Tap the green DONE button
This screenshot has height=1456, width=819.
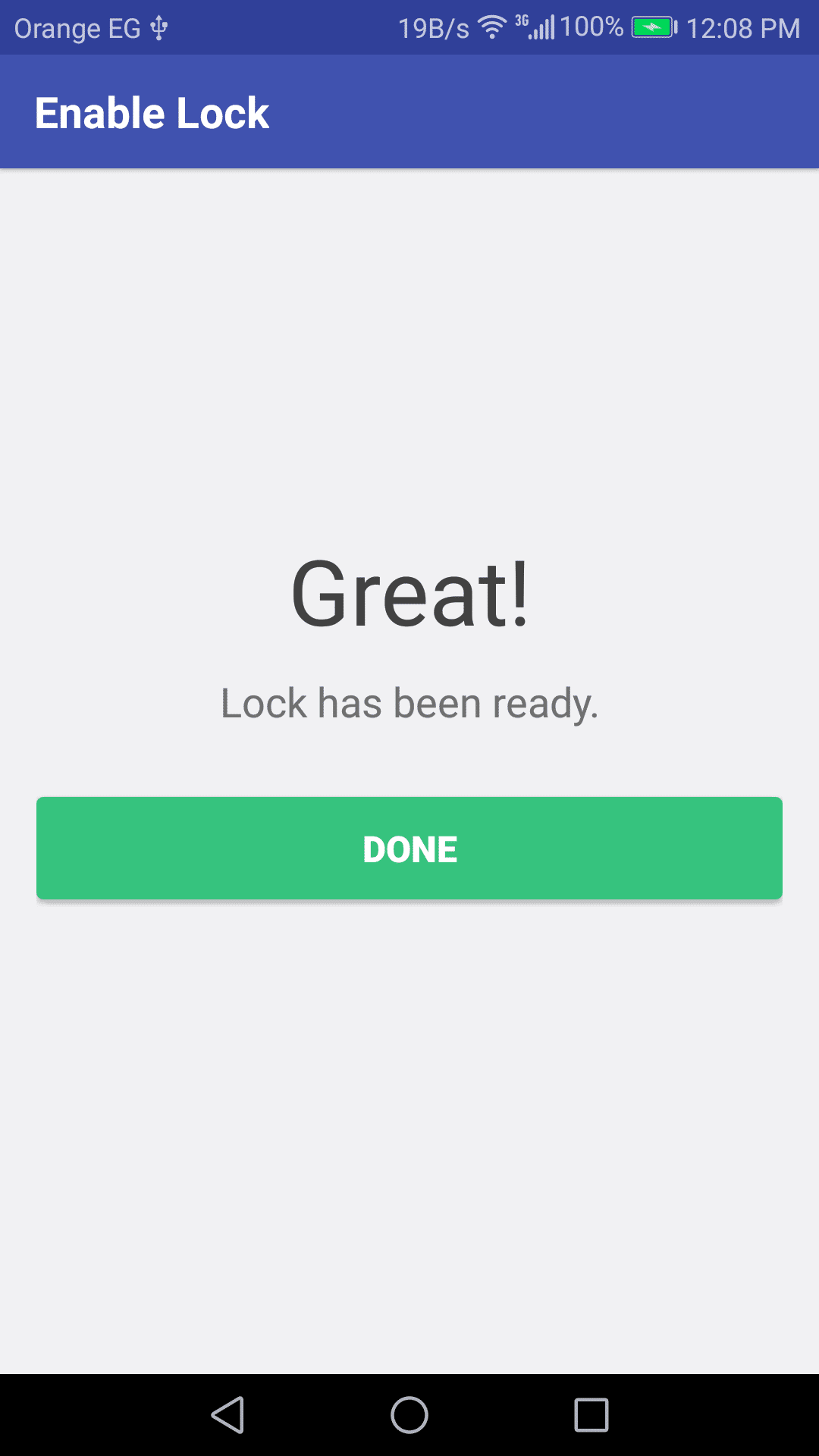coord(409,848)
